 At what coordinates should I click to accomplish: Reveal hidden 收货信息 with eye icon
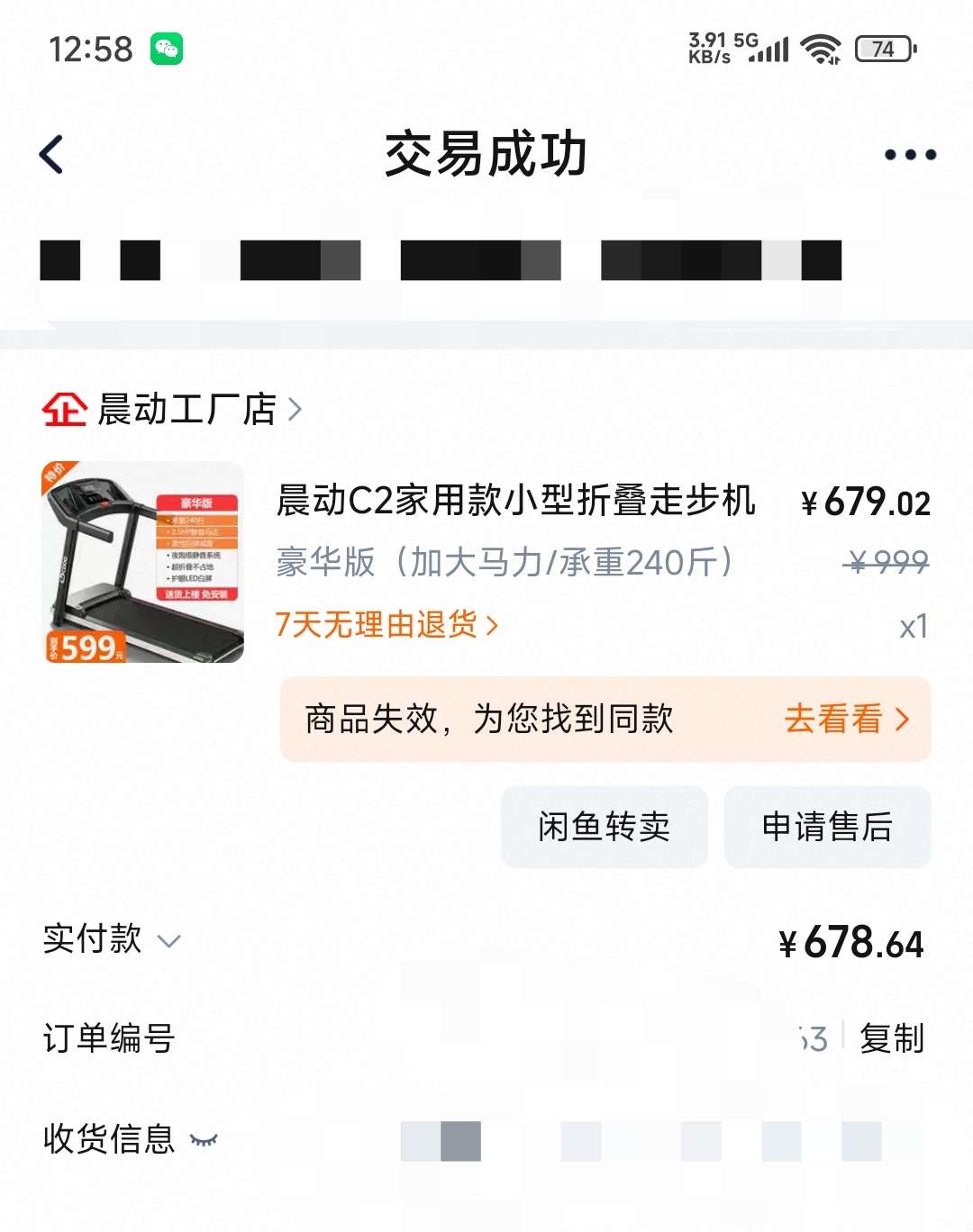point(205,1140)
